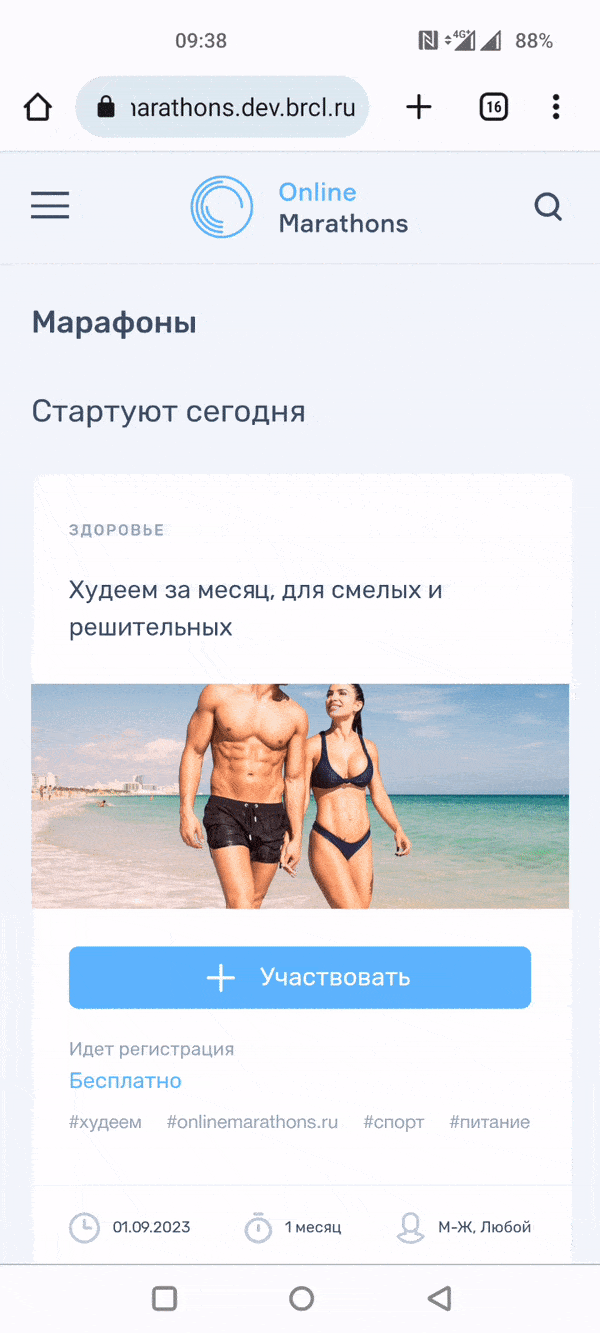Viewport: 600px width, 1333px height.
Task: Select the #onlinemarathons.ru hashtag
Action: pos(252,1122)
